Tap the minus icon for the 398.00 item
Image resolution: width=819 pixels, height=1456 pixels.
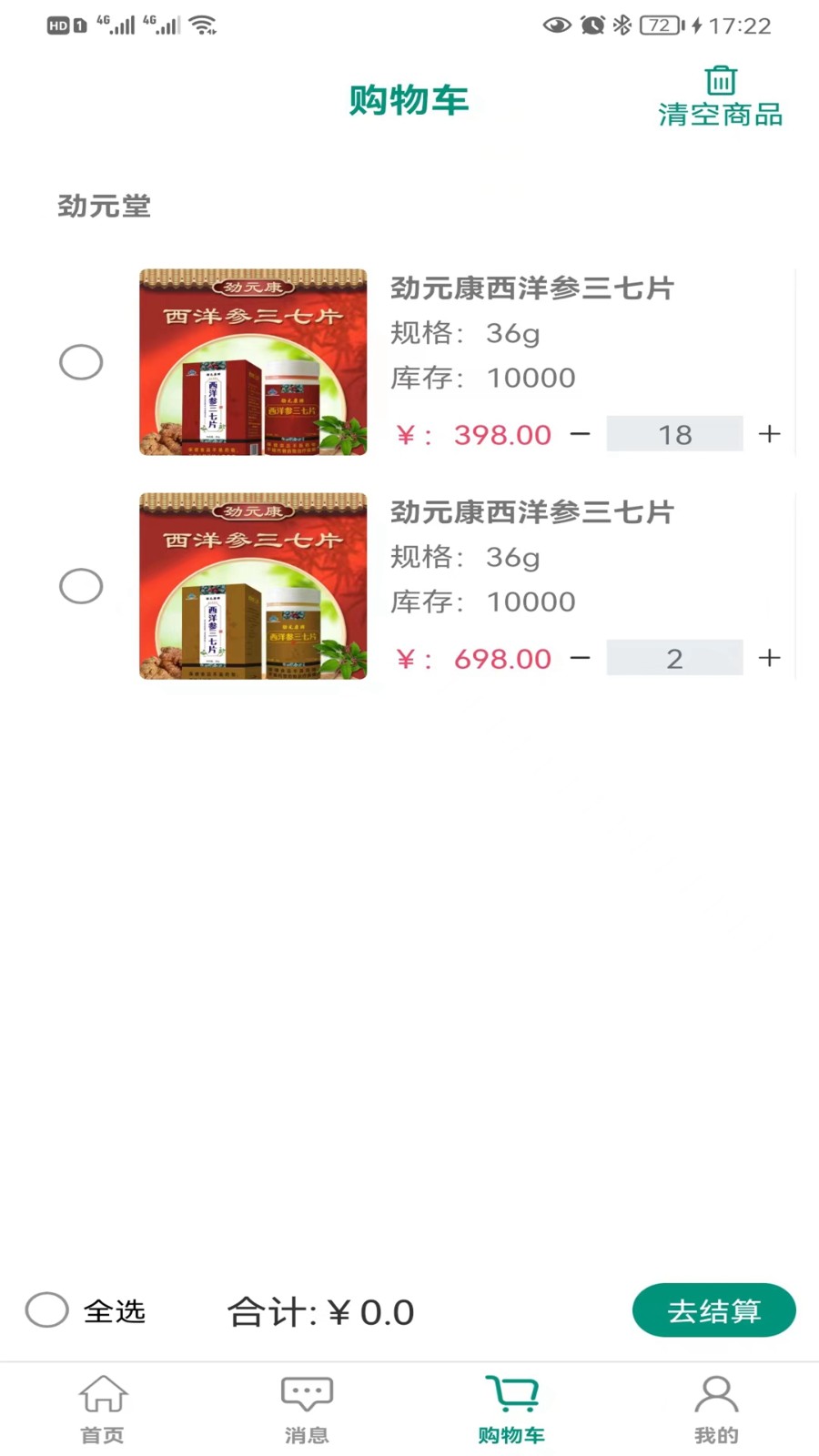pos(580,435)
